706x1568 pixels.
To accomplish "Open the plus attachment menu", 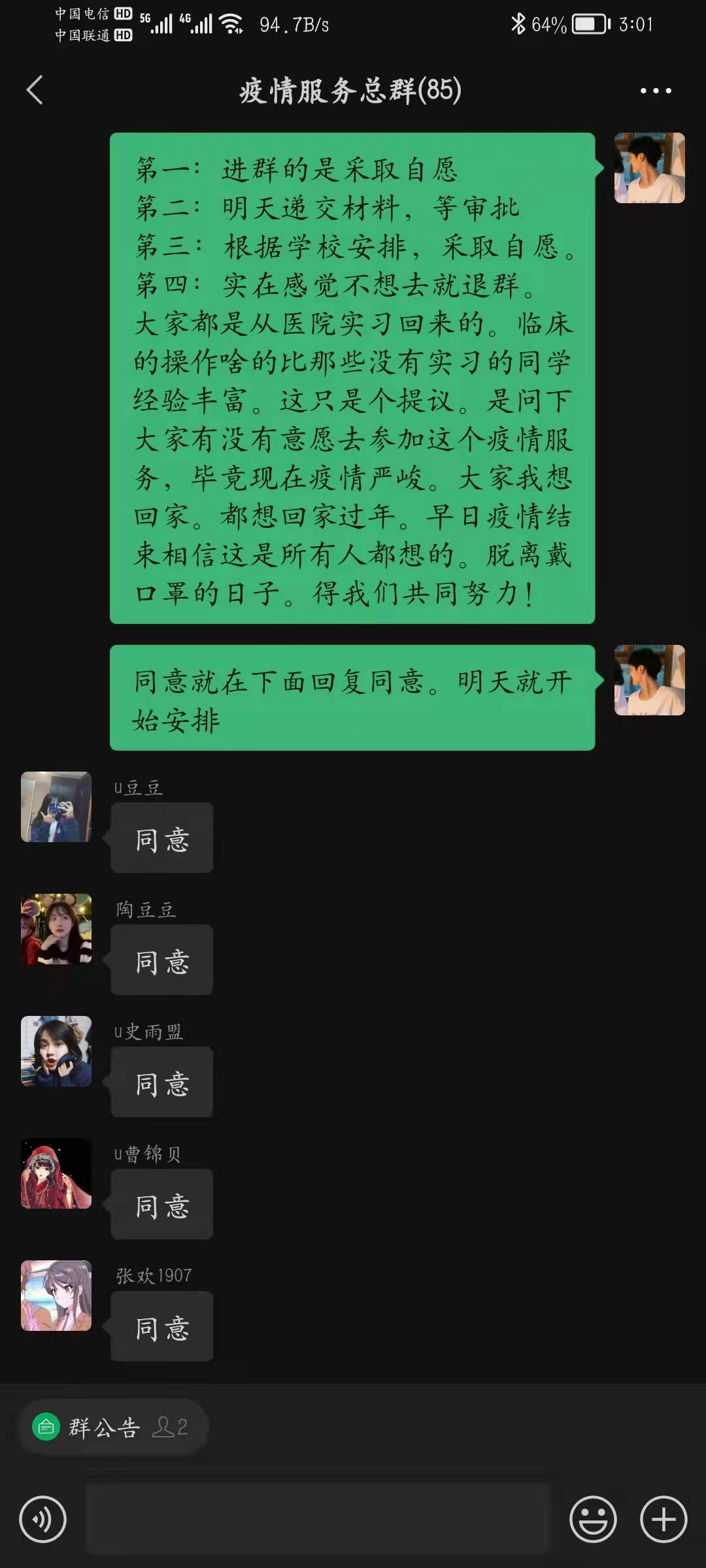I will [x=664, y=1520].
